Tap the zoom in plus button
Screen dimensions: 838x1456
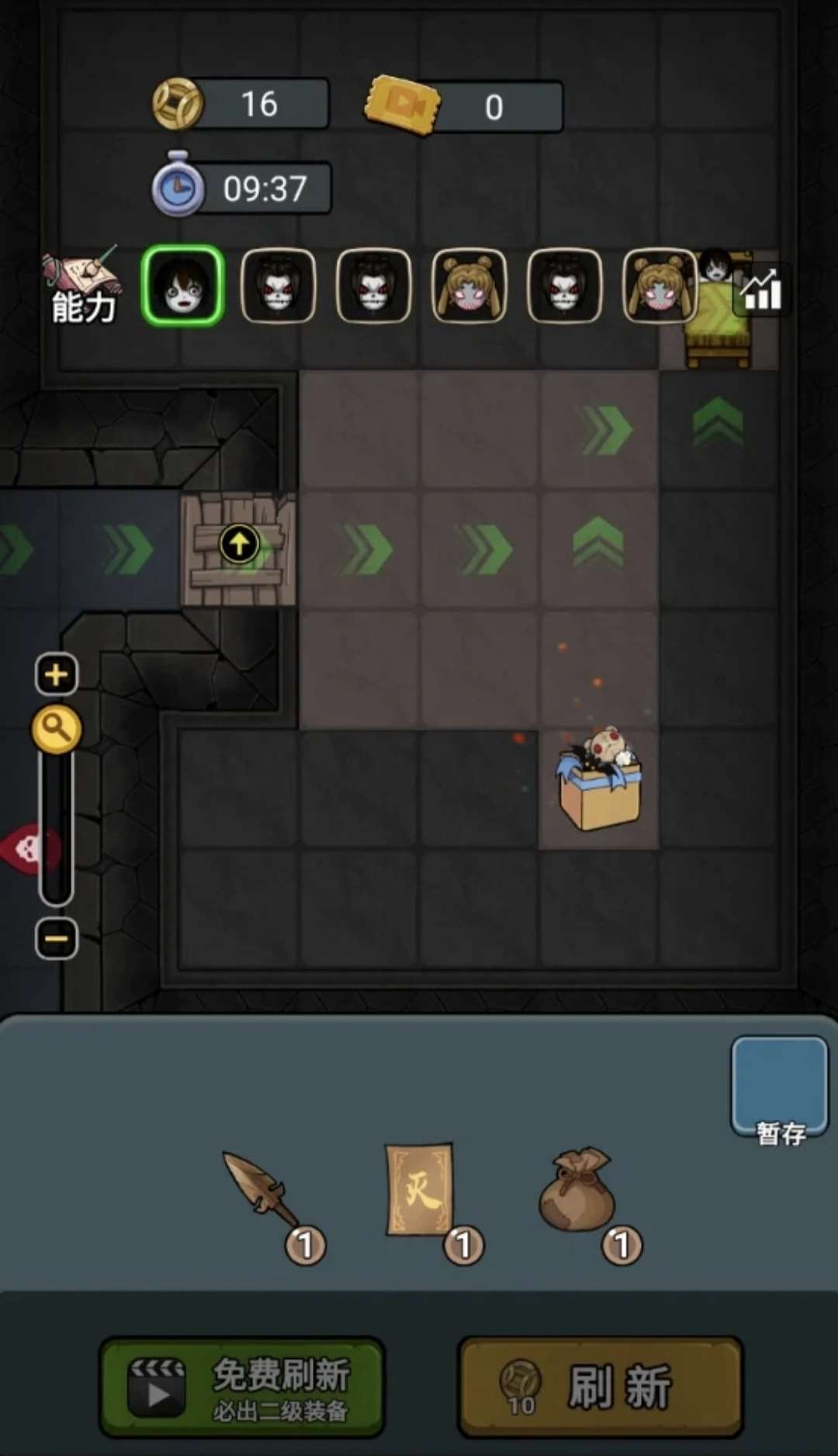57,674
